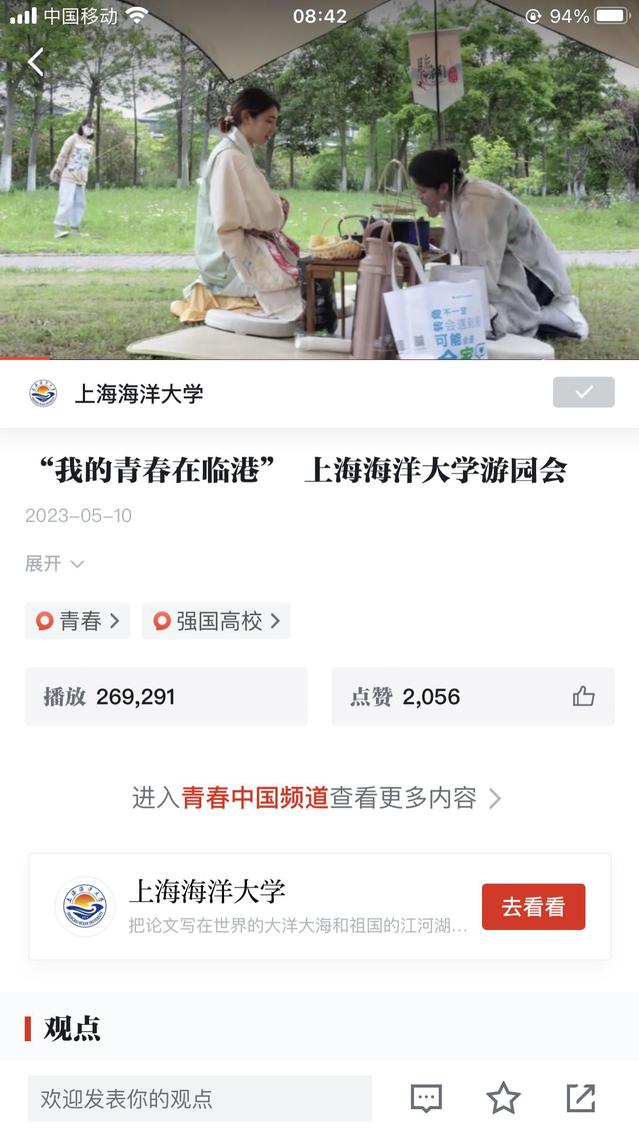
Task: Tap 去看看 on the university card
Action: point(533,907)
